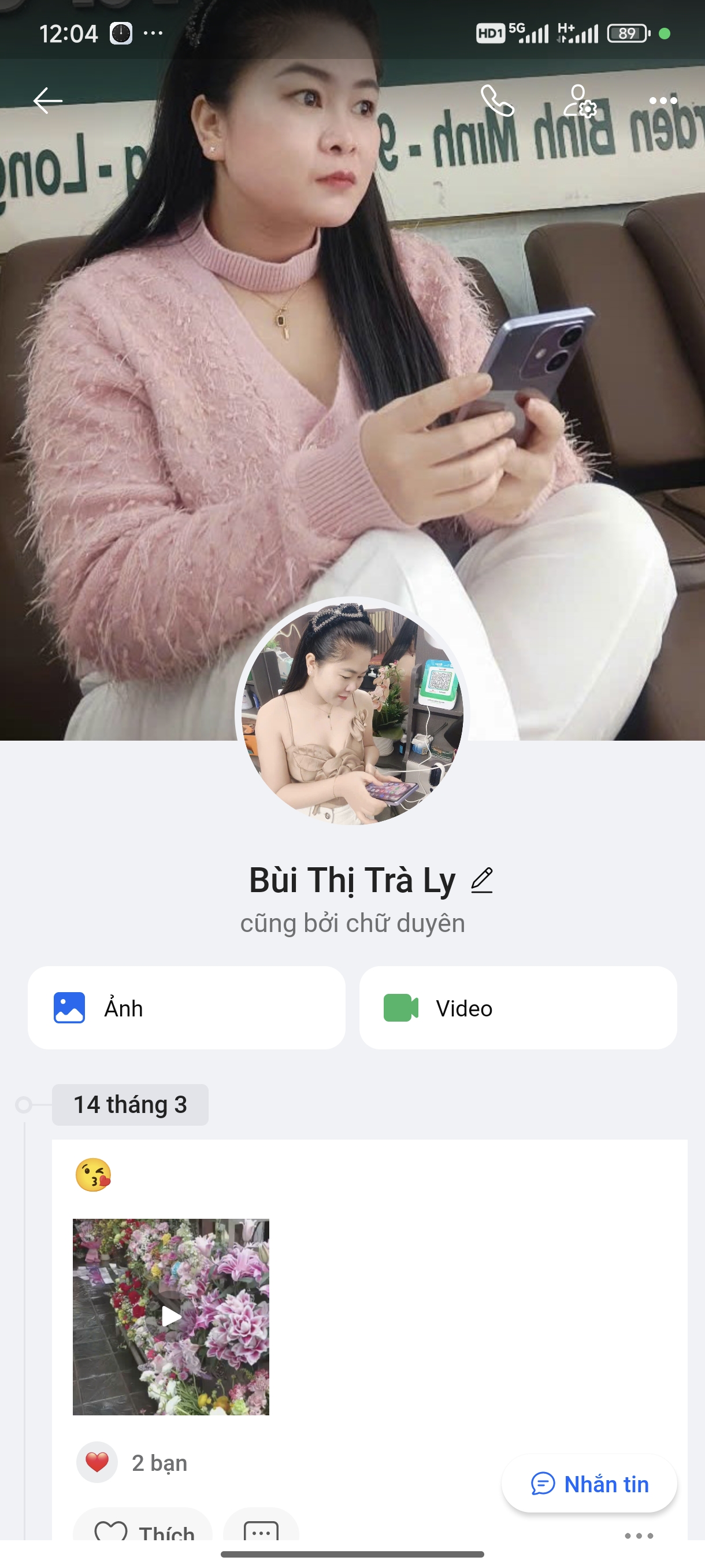Open friend settings icon
The width and height of the screenshot is (705, 1568).
click(579, 101)
